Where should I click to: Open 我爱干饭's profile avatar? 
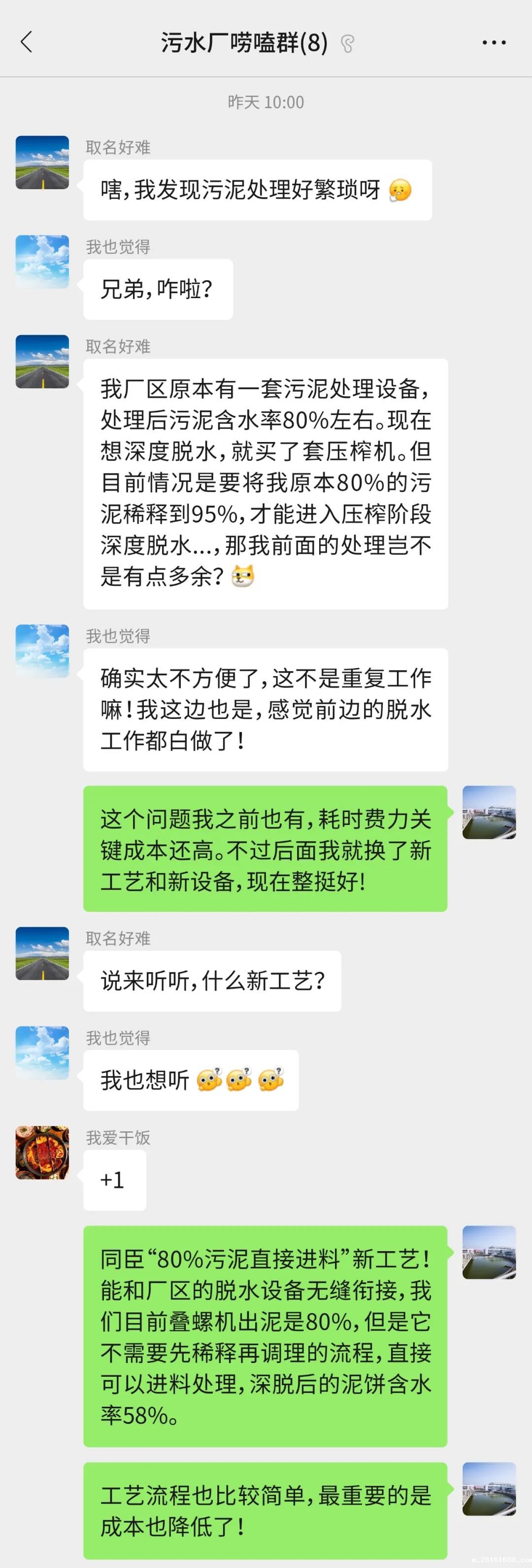tap(42, 1152)
